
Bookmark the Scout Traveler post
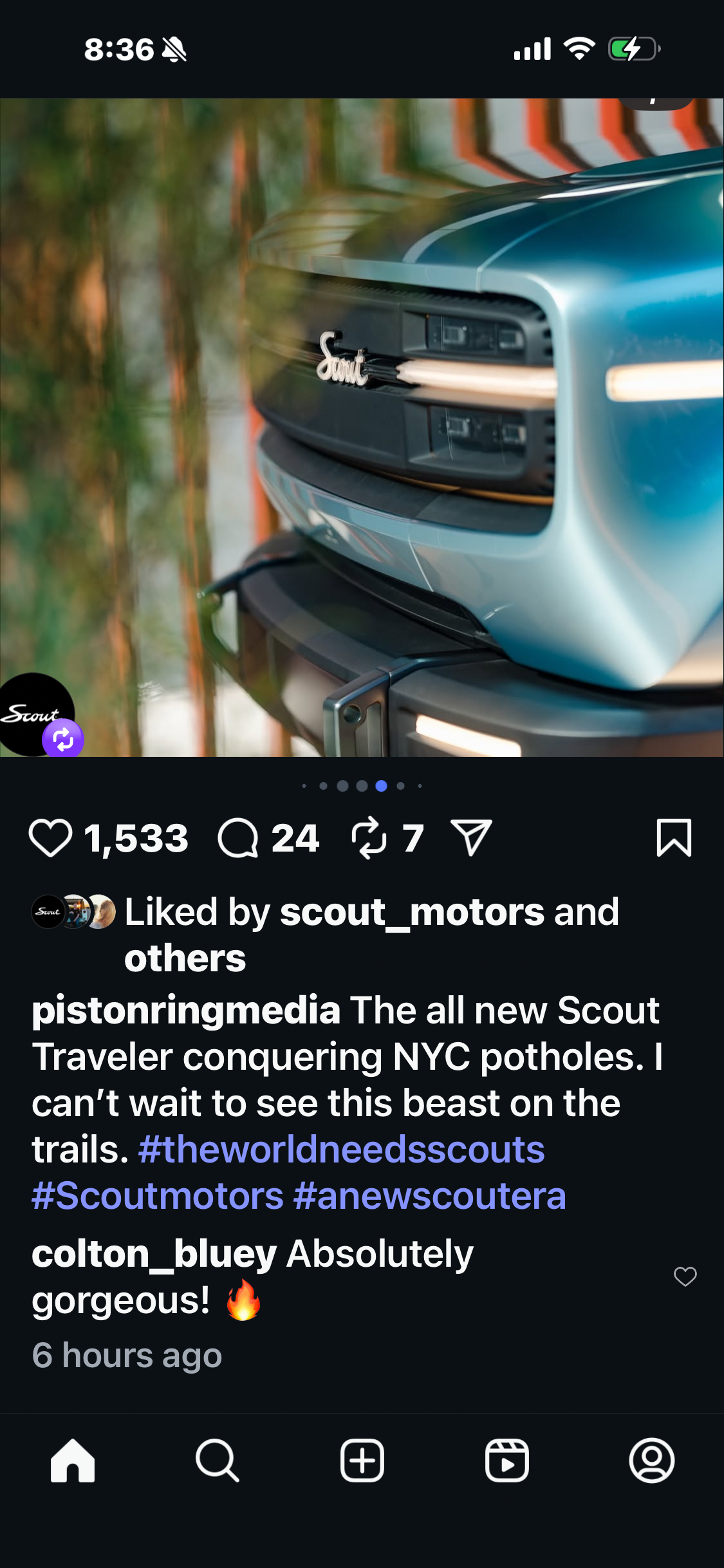click(674, 838)
